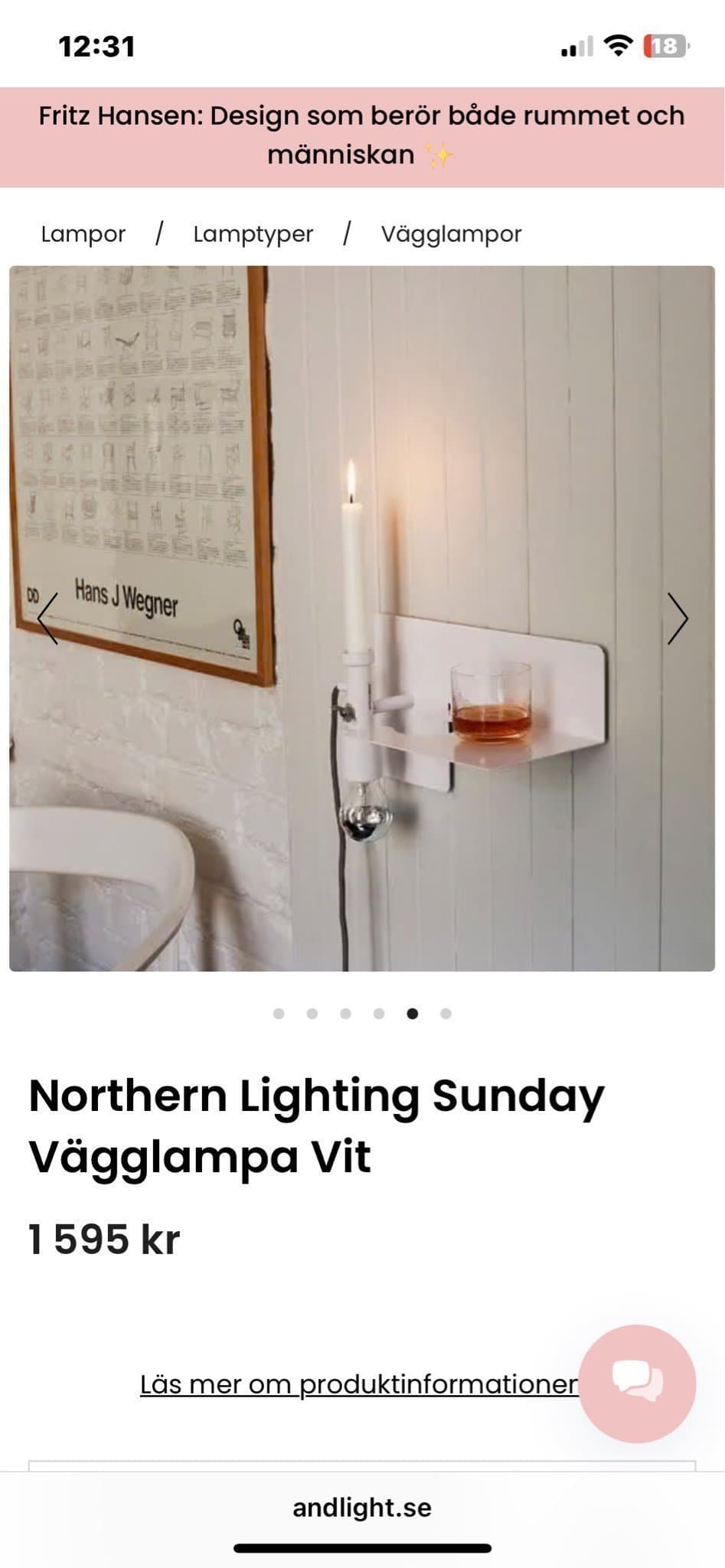Open the Lampor breadcrumb category
Viewport: 725px width, 1568px height.
pyautogui.click(x=83, y=234)
